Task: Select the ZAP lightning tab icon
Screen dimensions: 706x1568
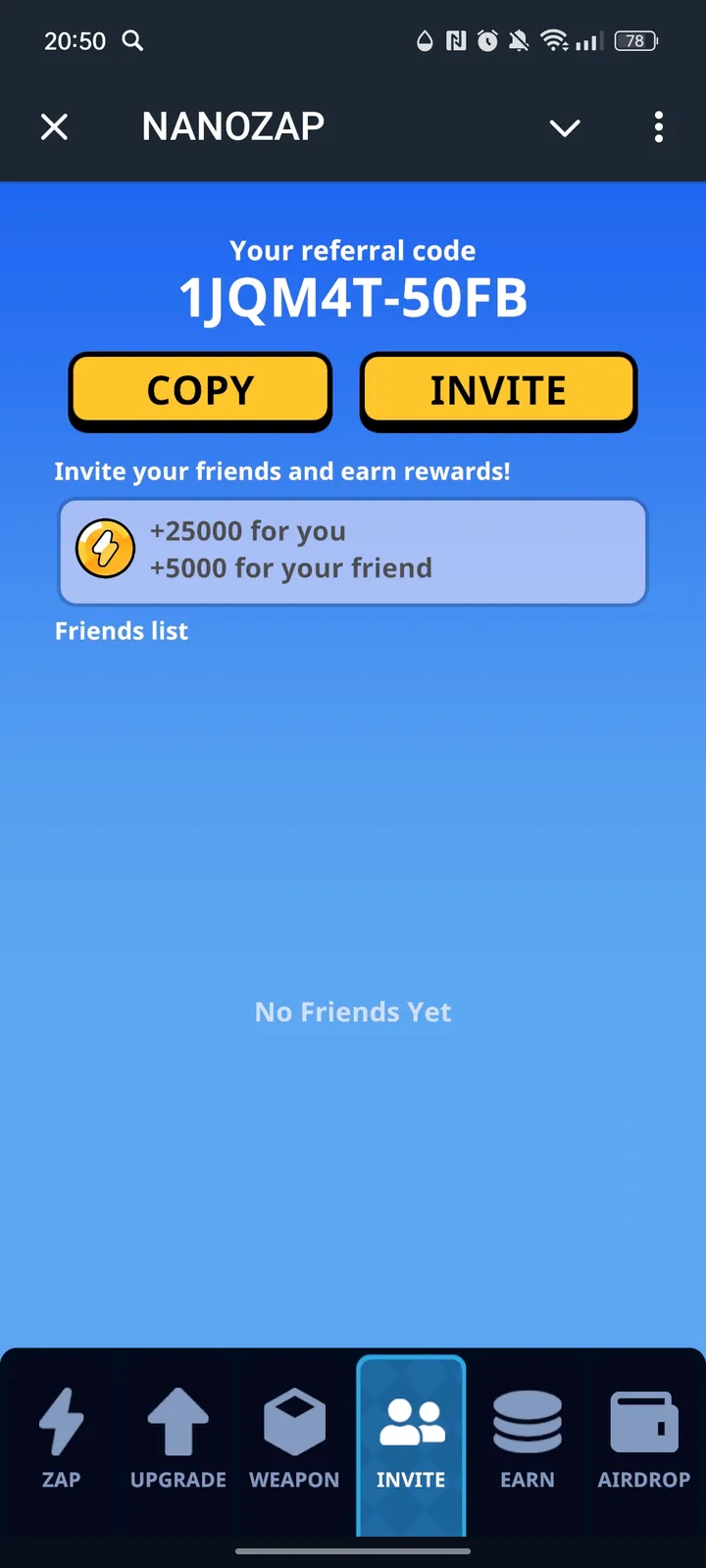Action: (61, 1424)
